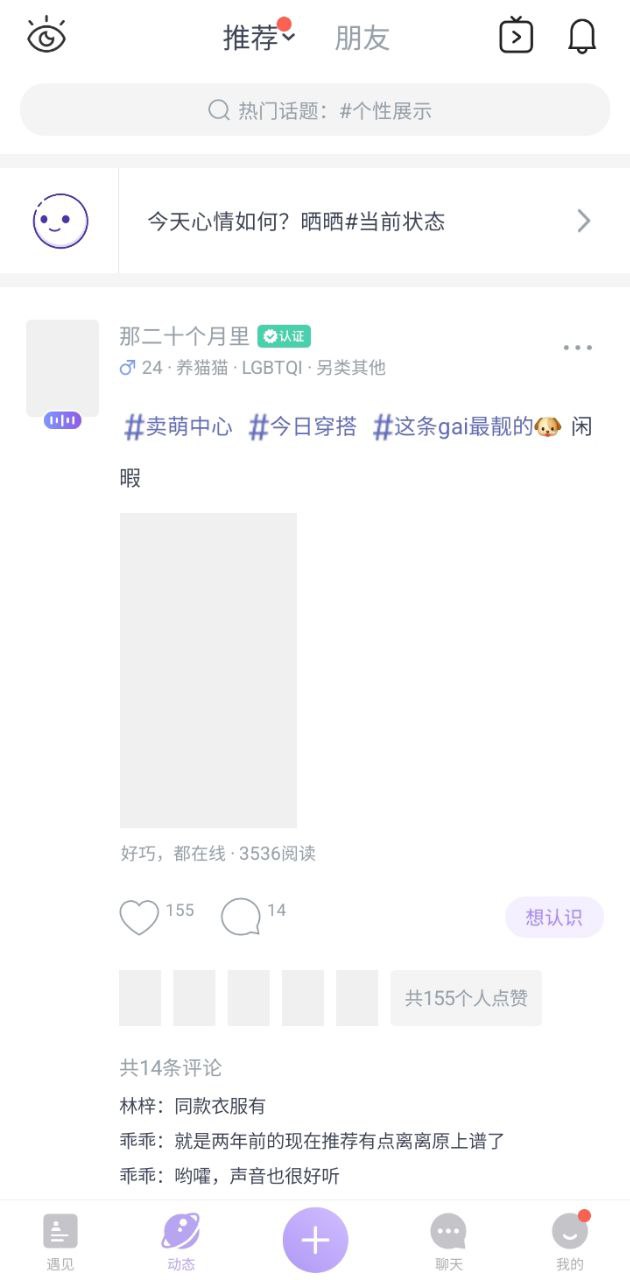Open the 我的 profile tab
The image size is (630, 1280).
point(570,1242)
